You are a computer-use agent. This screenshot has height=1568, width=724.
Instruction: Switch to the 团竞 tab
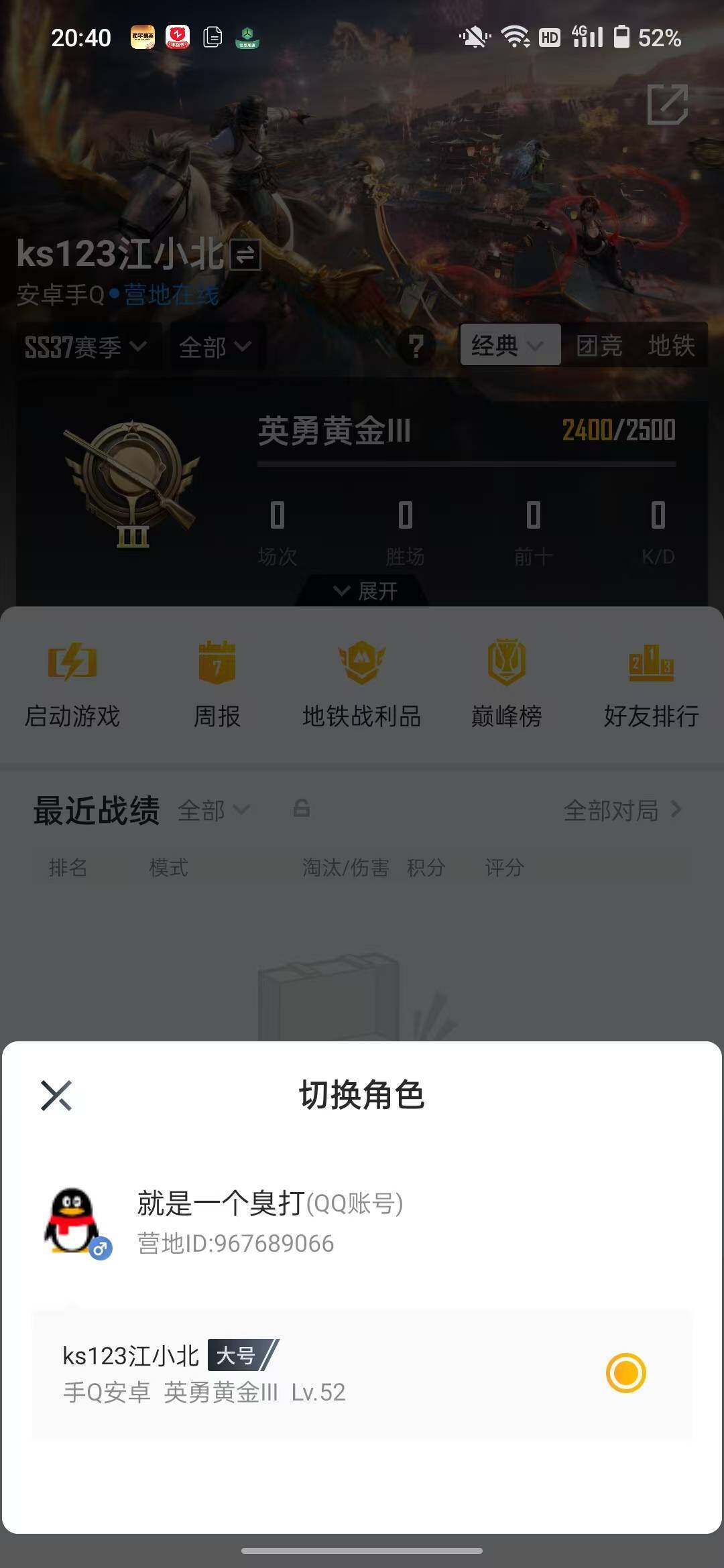600,346
